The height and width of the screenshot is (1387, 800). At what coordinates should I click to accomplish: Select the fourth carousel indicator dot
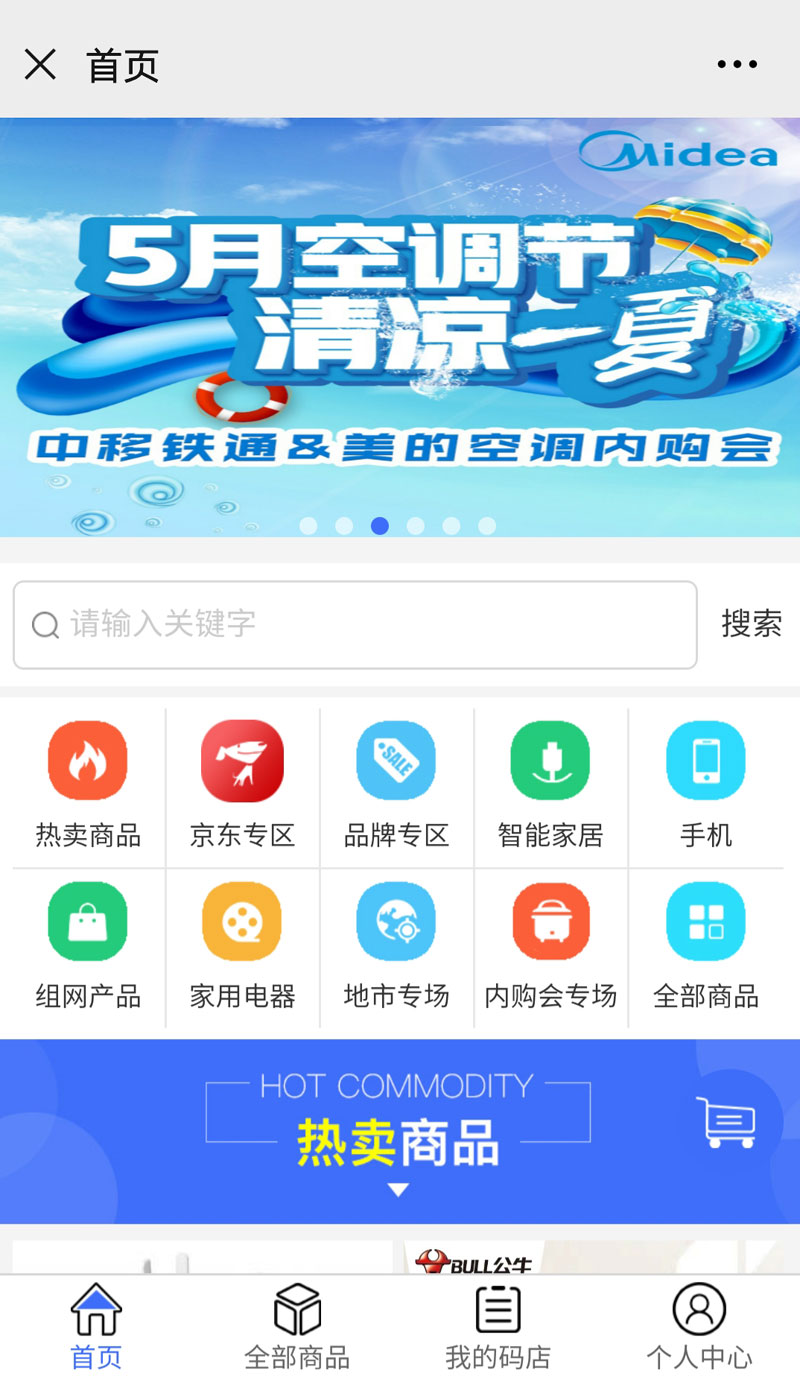coord(415,525)
